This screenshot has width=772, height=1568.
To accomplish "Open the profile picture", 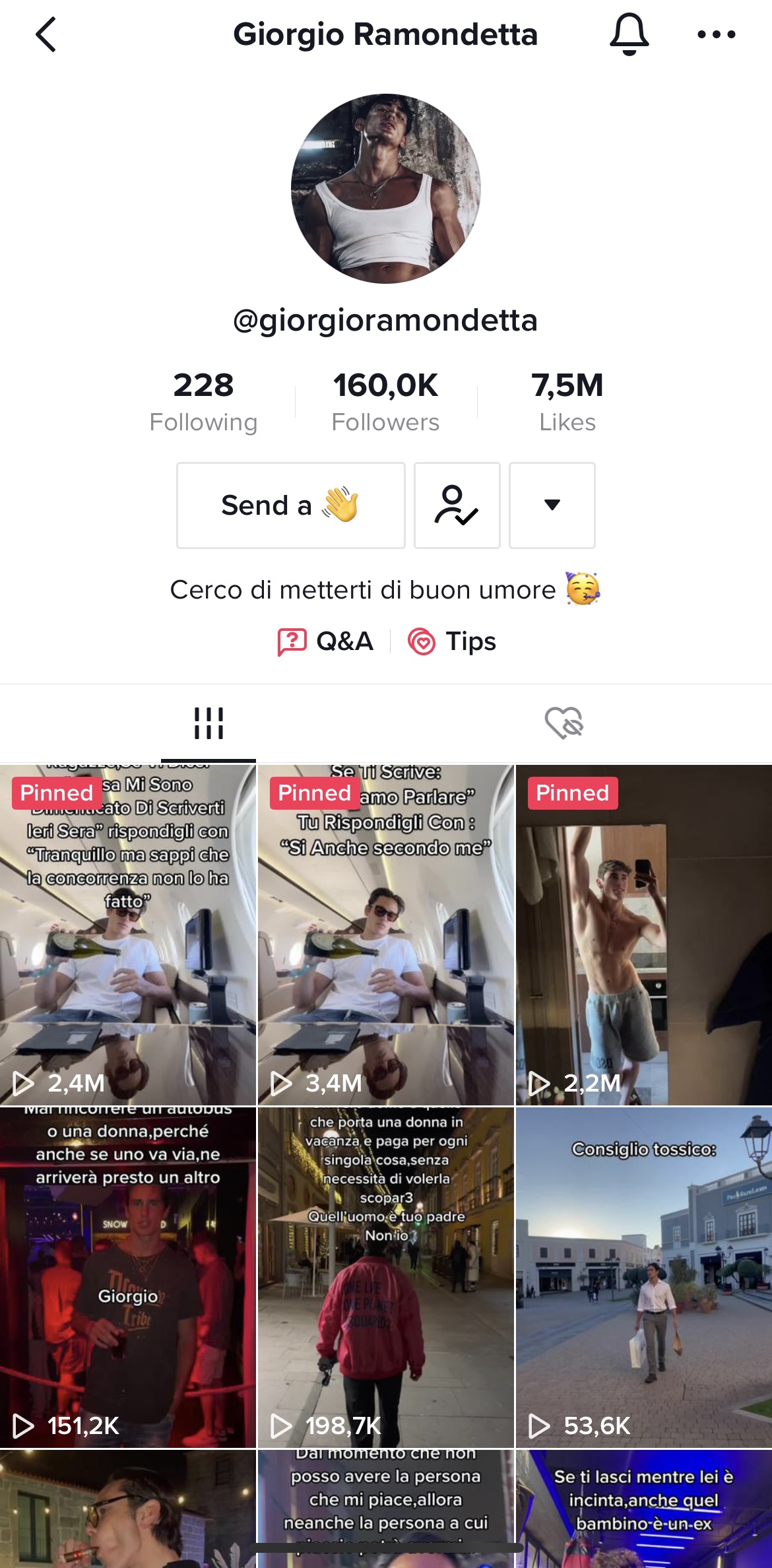I will [386, 189].
